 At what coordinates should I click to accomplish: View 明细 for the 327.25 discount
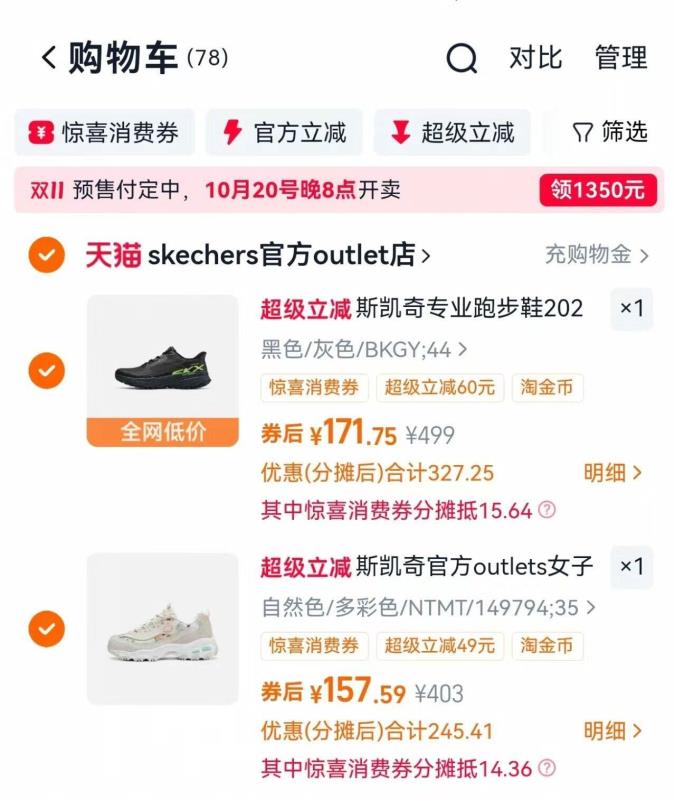612,473
